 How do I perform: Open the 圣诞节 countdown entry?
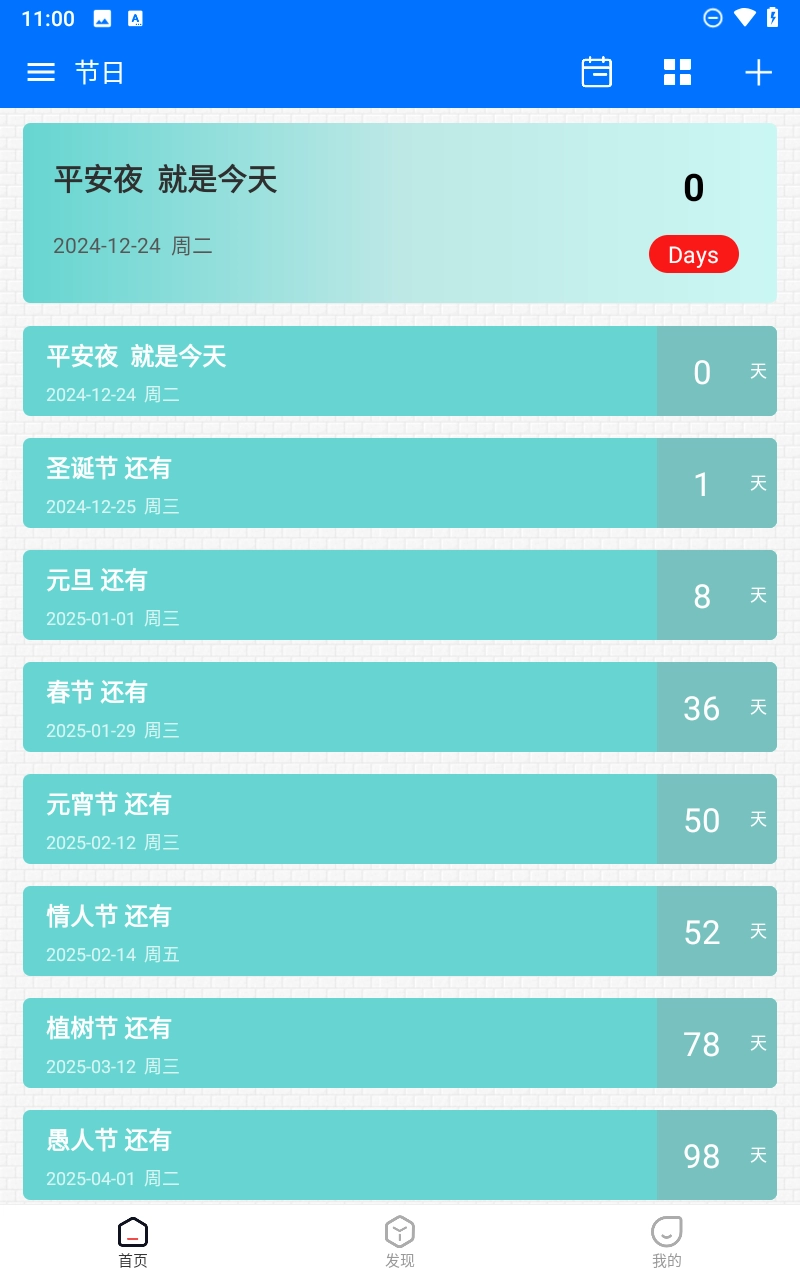400,483
